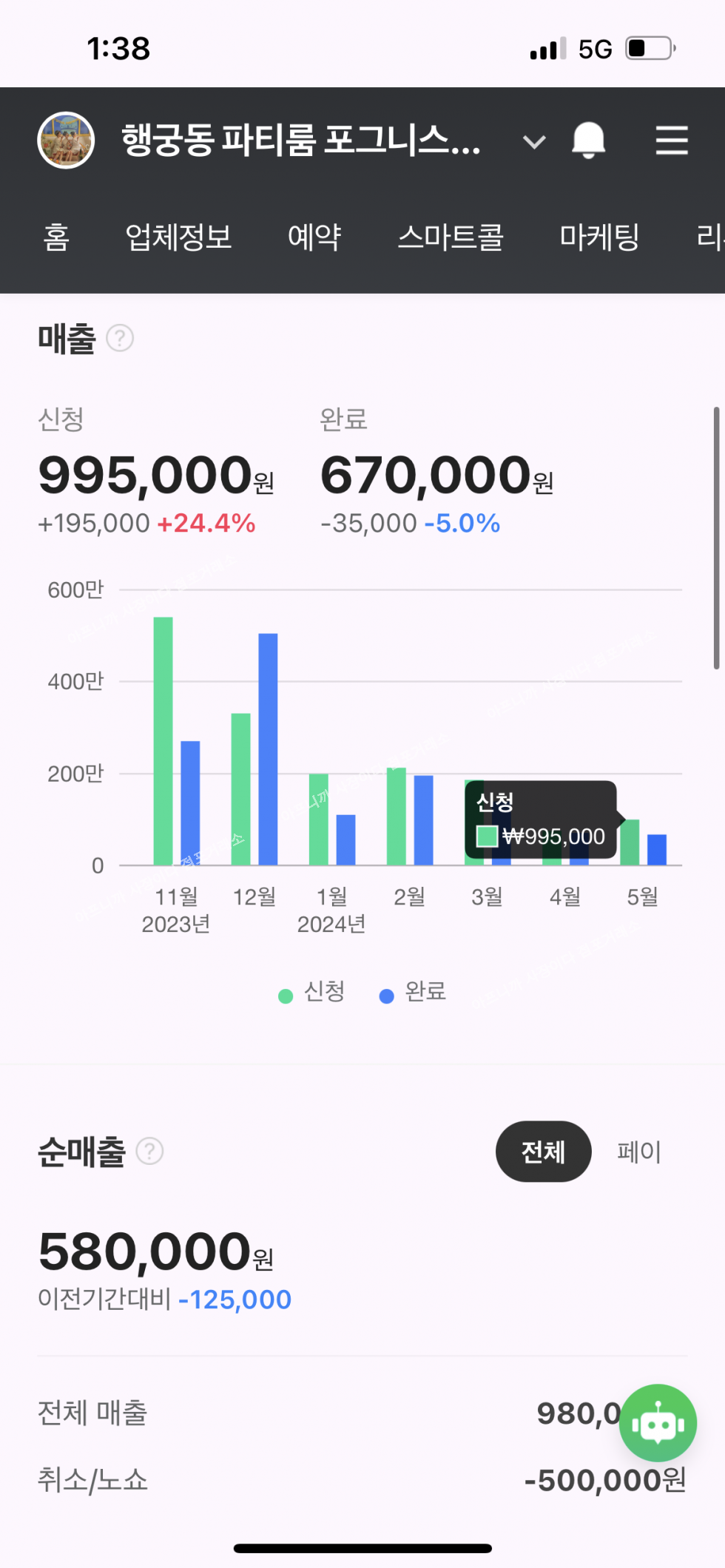Select the 전체 filter for 순매출
725x1568 pixels.
543,1151
